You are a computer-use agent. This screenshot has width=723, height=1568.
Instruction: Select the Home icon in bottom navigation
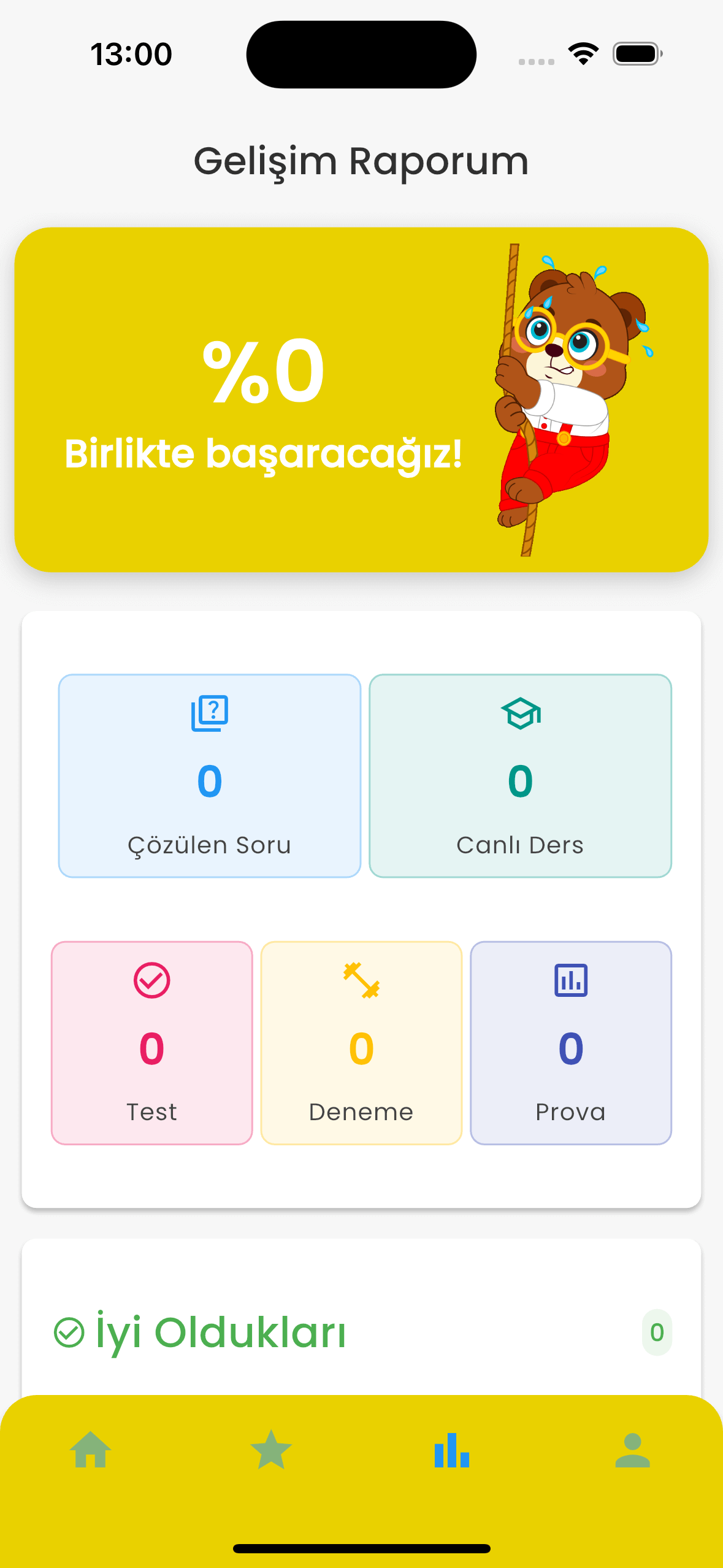90,1451
